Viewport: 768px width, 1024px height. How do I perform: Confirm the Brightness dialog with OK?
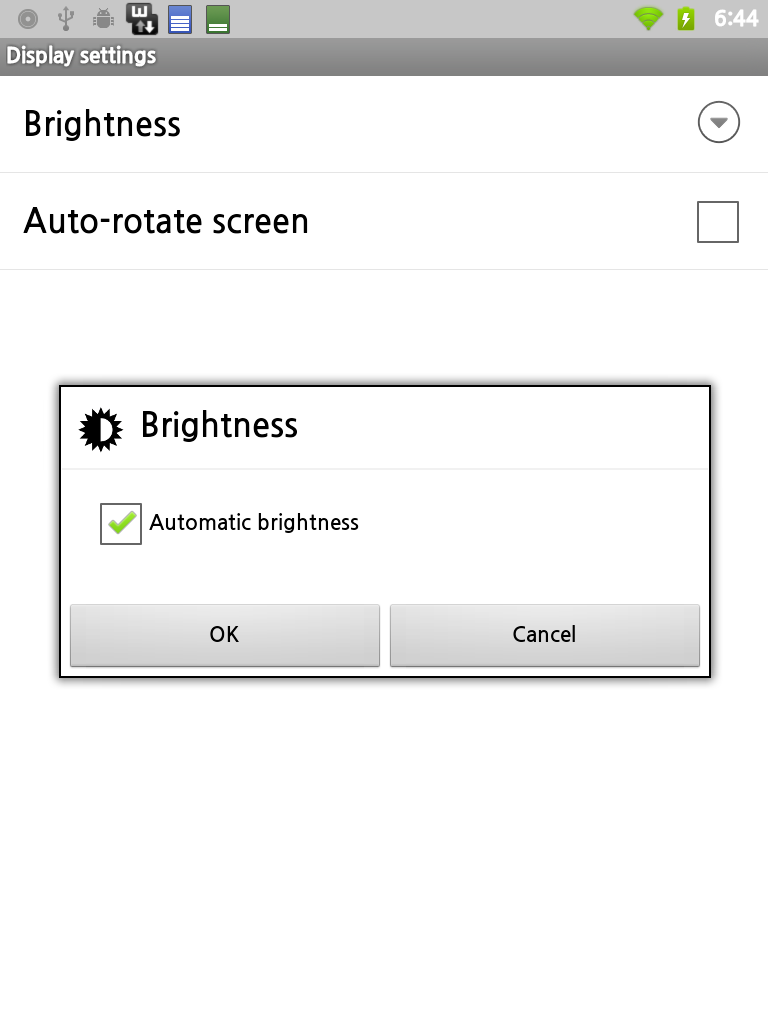click(x=224, y=634)
